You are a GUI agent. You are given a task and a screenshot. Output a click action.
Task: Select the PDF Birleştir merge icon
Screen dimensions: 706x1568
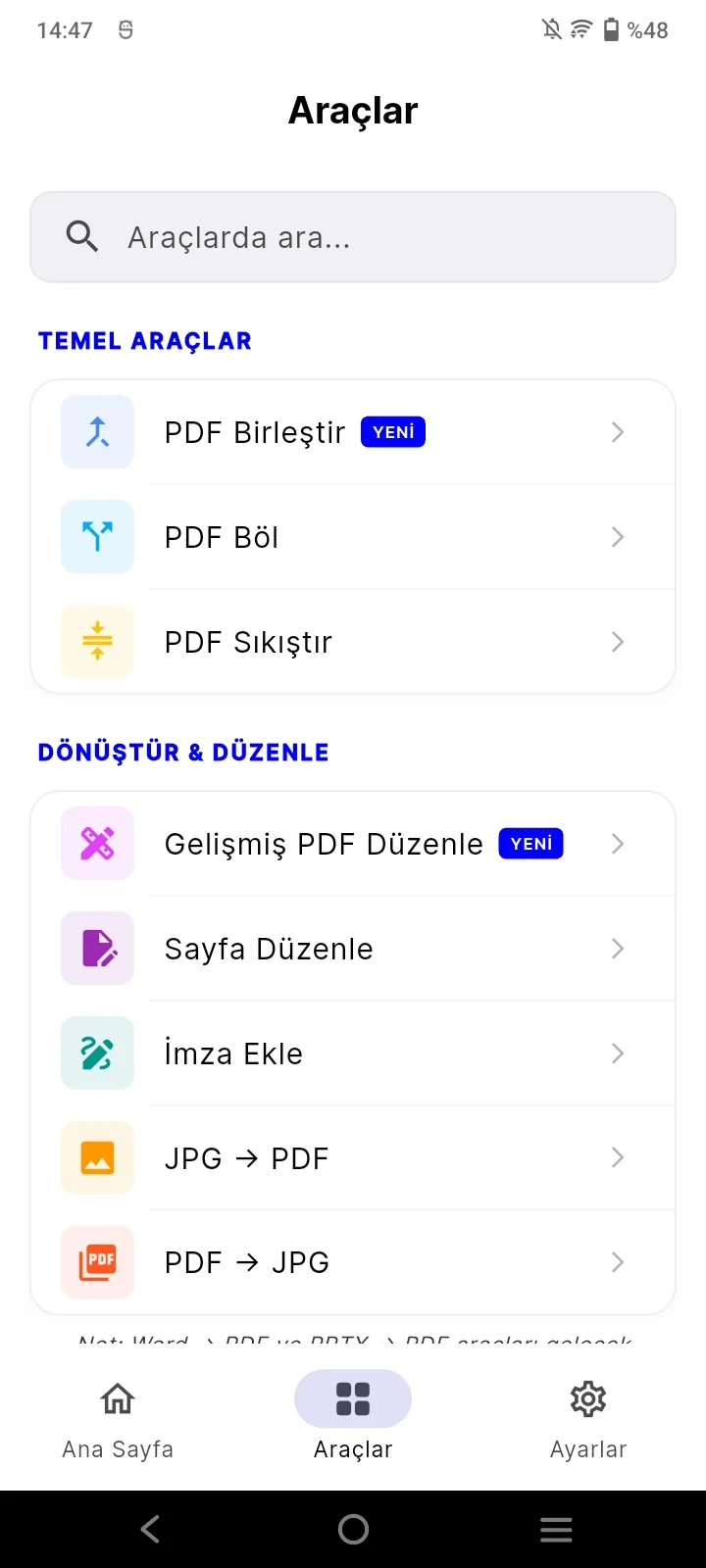(x=96, y=431)
